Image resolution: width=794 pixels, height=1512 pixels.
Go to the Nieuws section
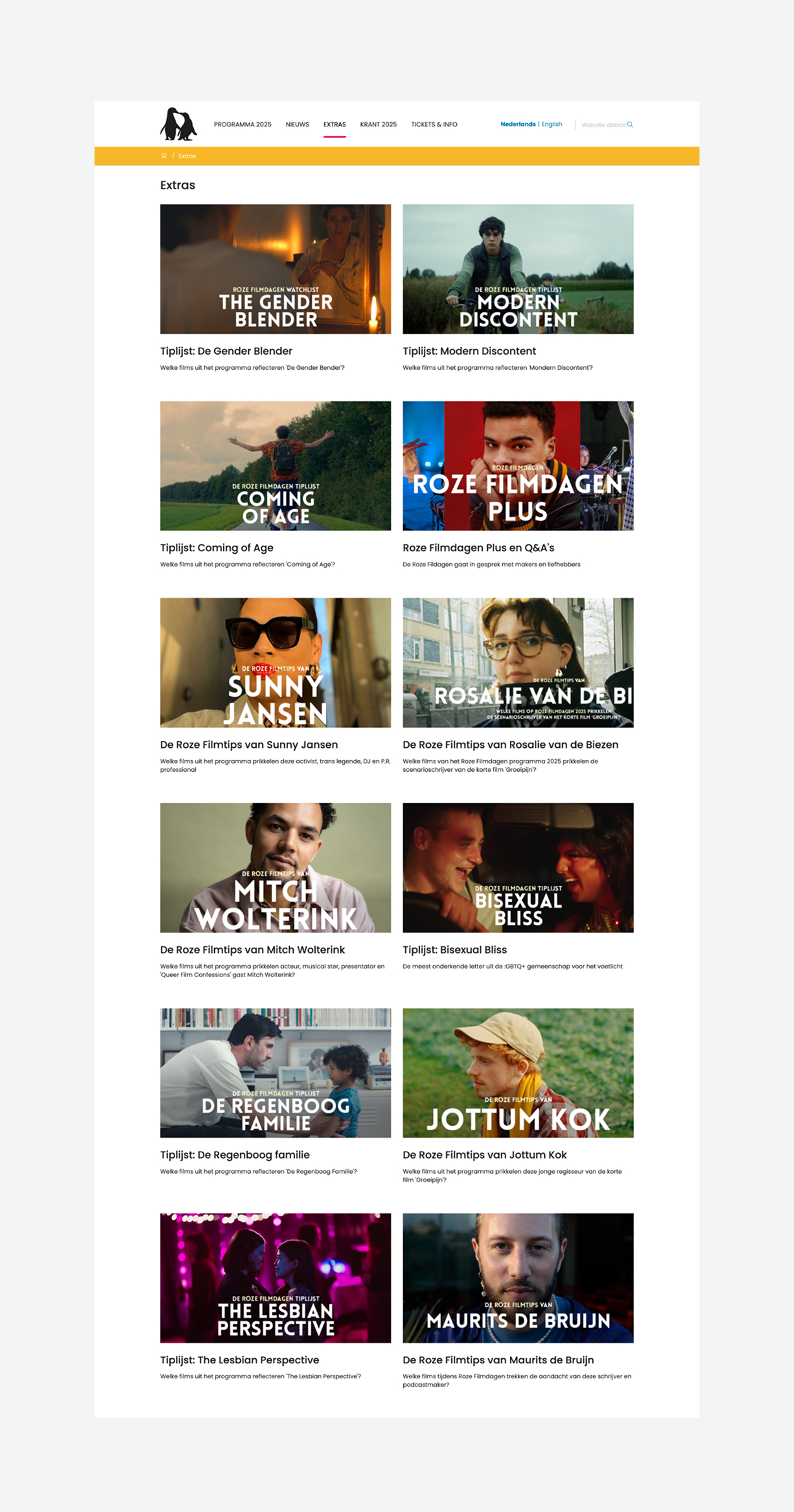coord(297,125)
